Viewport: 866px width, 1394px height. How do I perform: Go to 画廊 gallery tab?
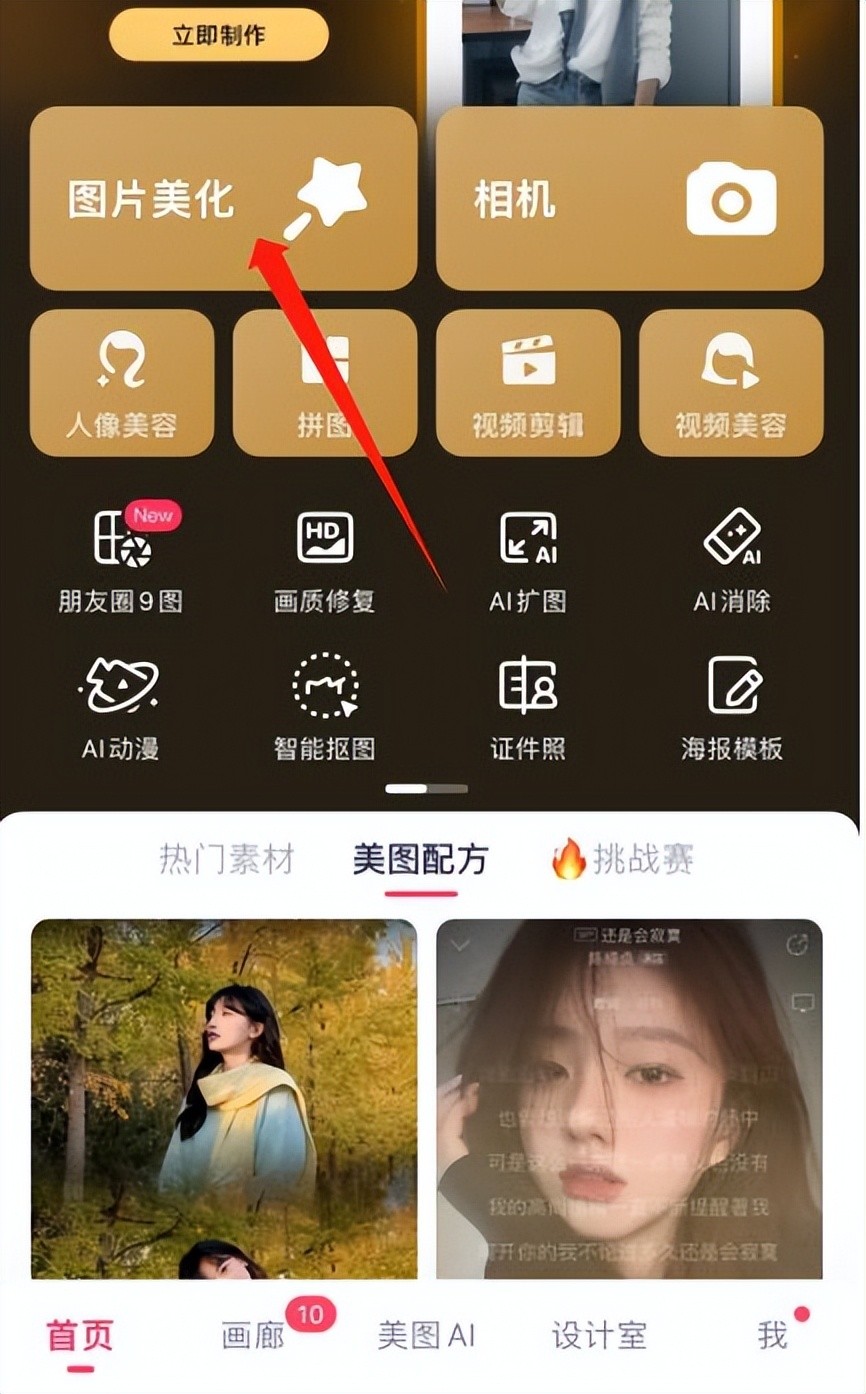pyautogui.click(x=255, y=1335)
